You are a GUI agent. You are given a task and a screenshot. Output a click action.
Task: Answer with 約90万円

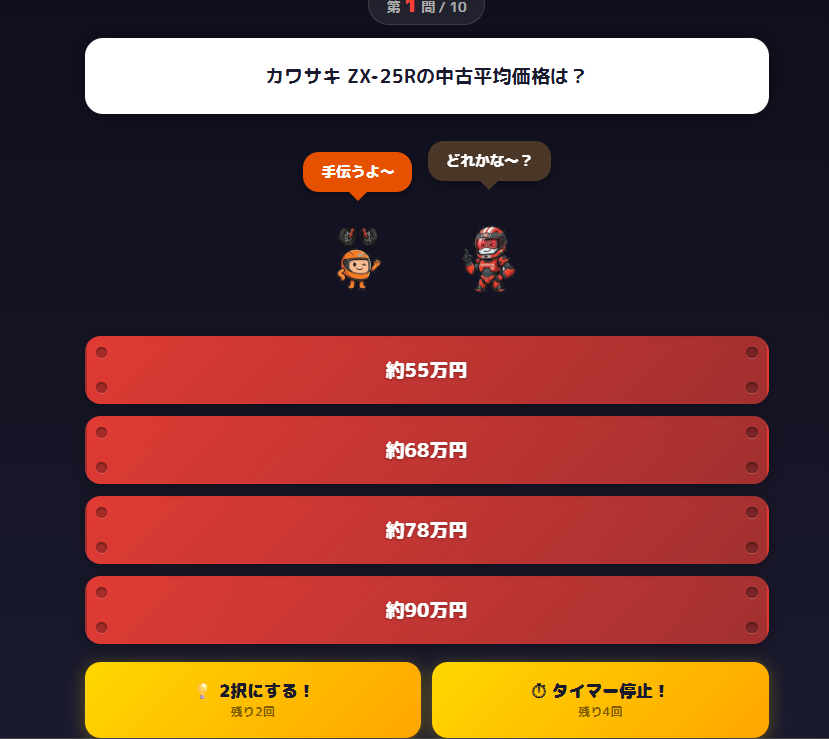click(427, 610)
